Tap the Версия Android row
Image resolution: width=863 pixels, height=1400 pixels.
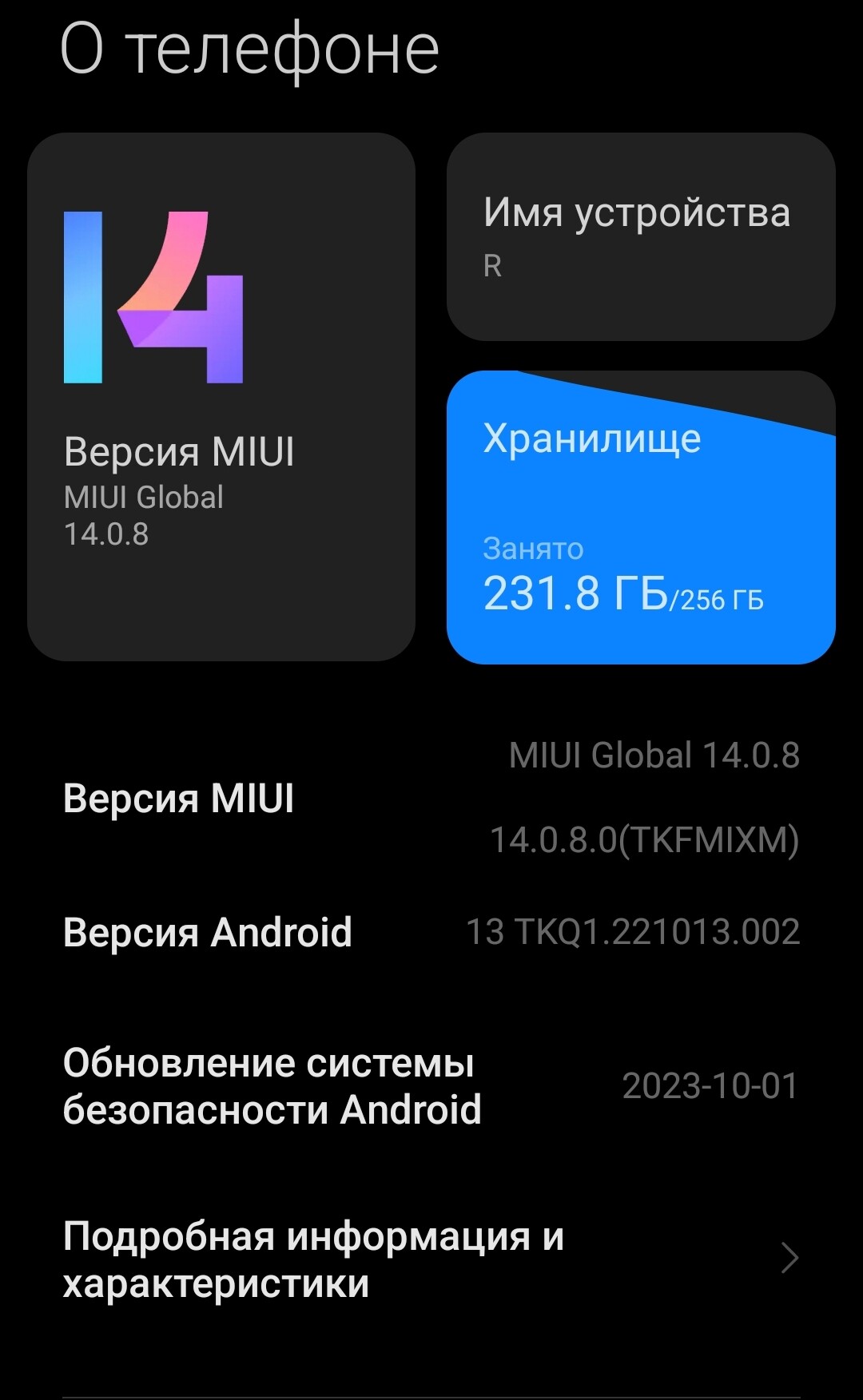[x=431, y=932]
